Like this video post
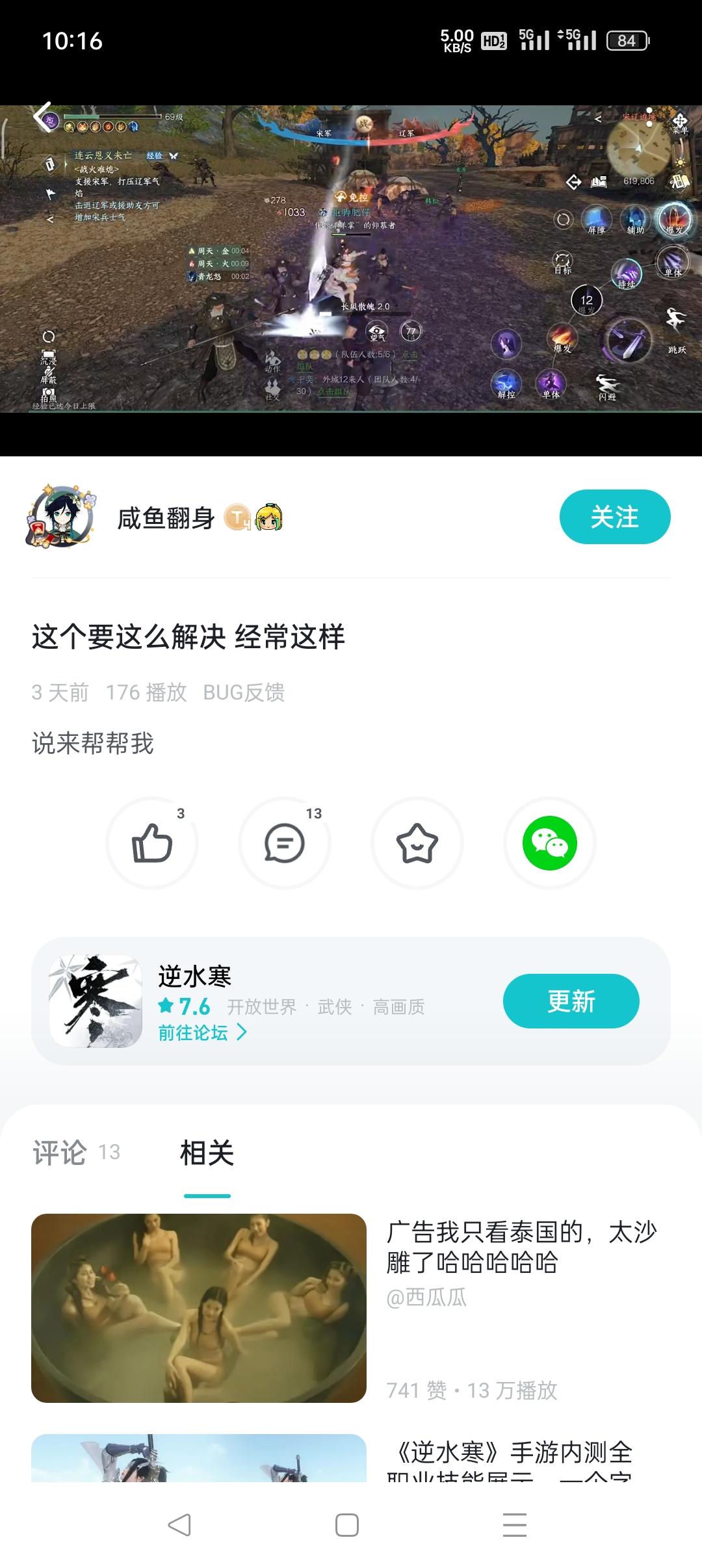Viewport: 702px width, 1568px height. pyautogui.click(x=152, y=843)
